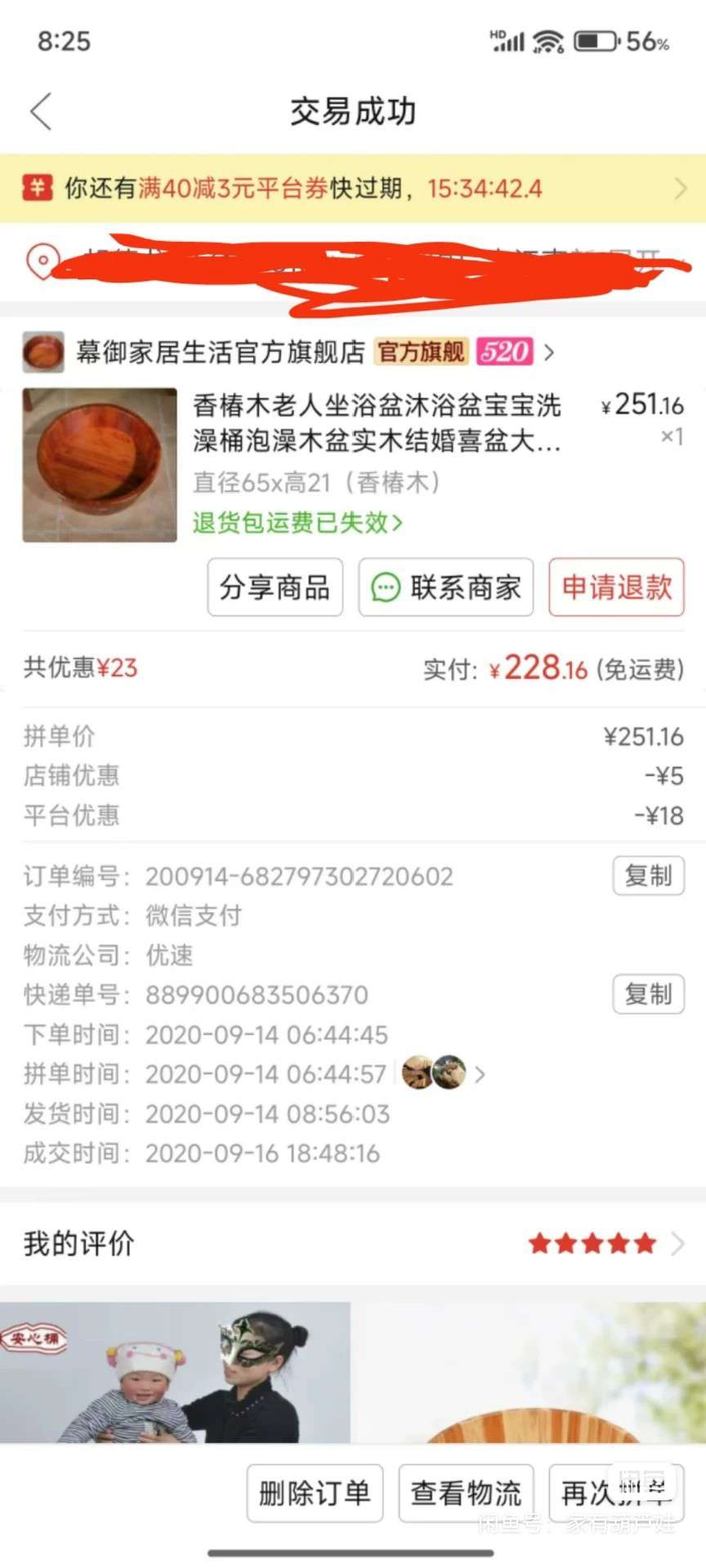Copy the courier tracking number 快递单号
706x1568 pixels.
pos(649,994)
